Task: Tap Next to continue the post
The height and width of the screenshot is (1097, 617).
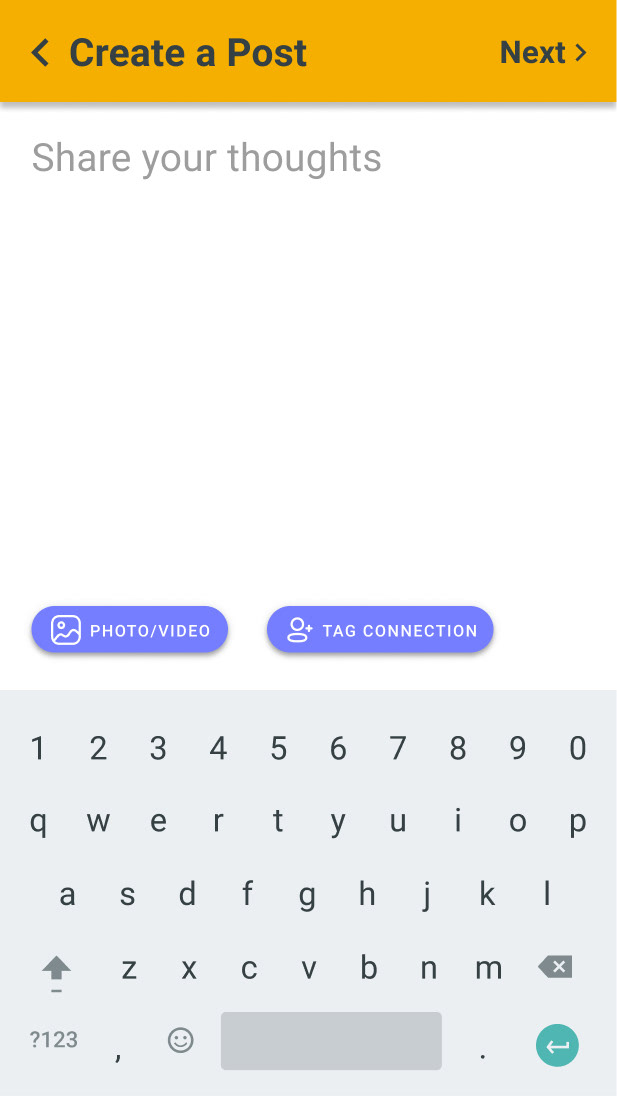Action: pos(544,52)
